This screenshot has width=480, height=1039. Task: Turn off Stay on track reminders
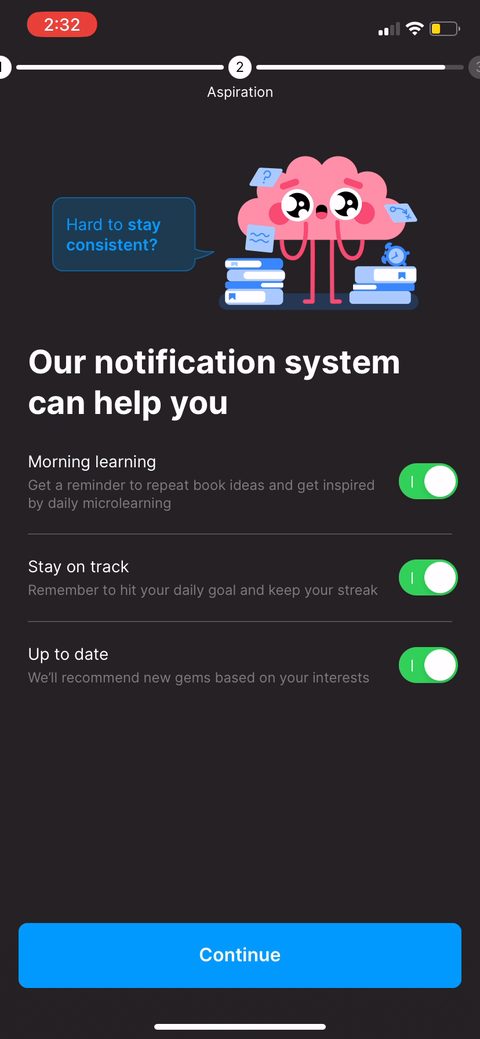pyautogui.click(x=428, y=578)
